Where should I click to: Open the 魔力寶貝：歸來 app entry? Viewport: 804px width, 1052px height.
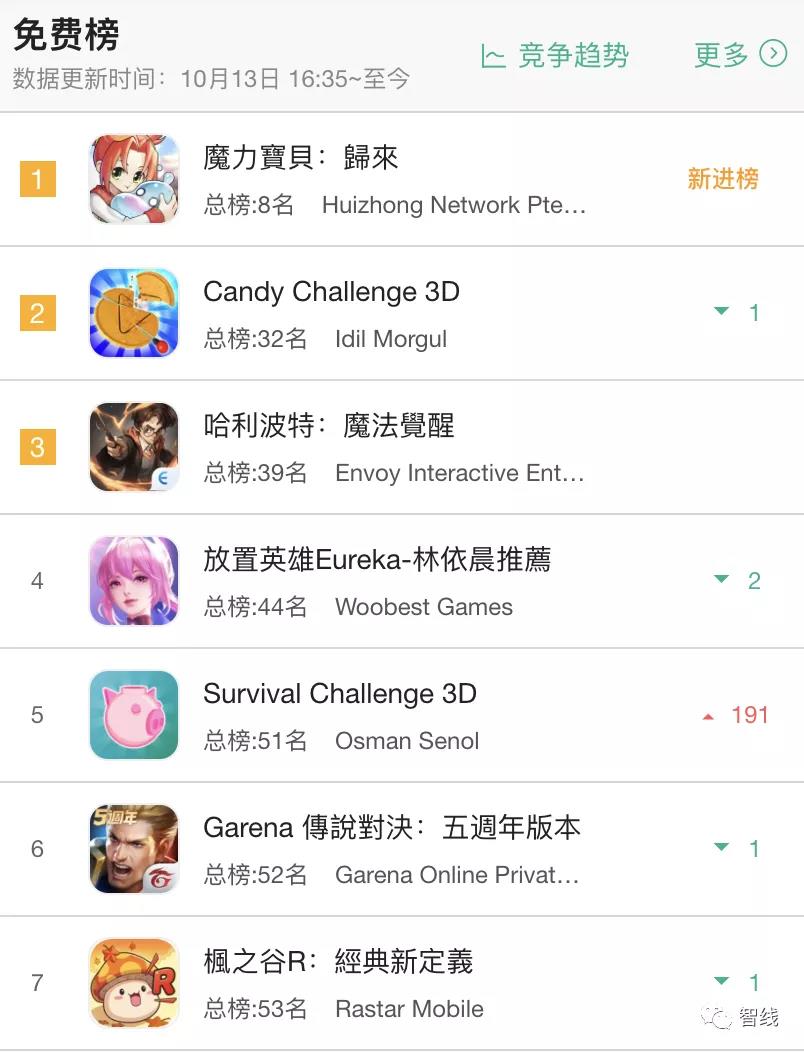pos(300,158)
